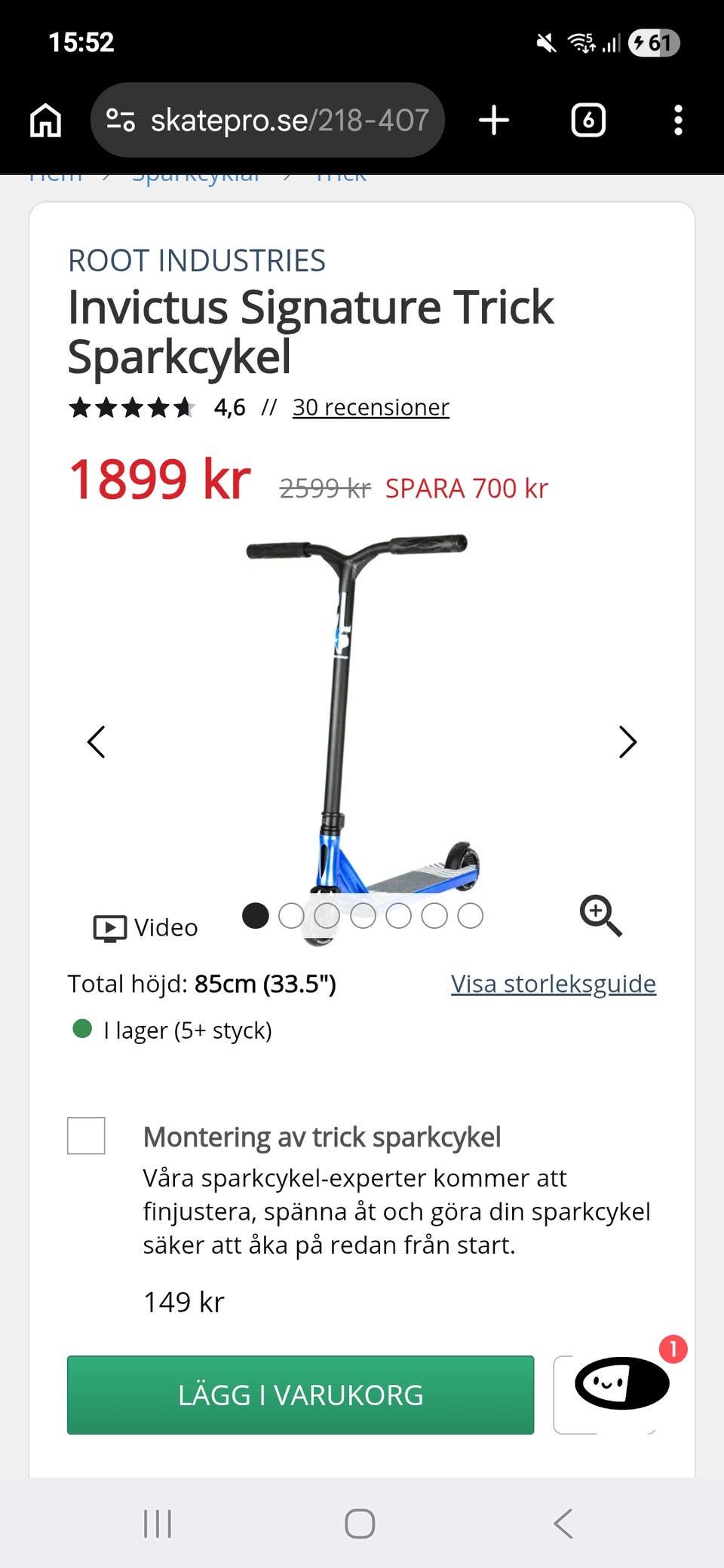Open the browser overflow menu
The image size is (724, 1568).
678,121
